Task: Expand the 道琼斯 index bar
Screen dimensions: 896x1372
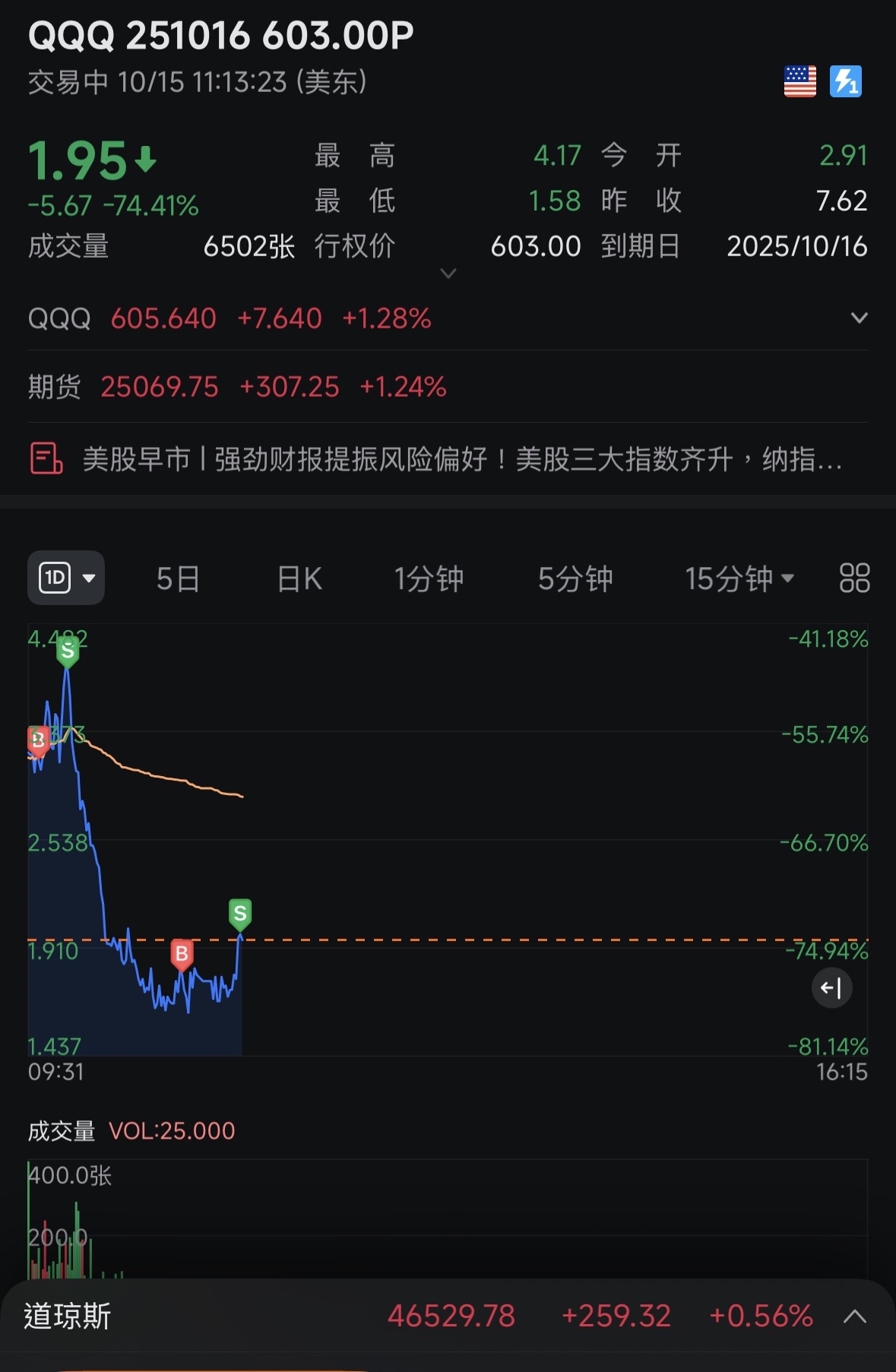Action: pyautogui.click(x=855, y=1317)
